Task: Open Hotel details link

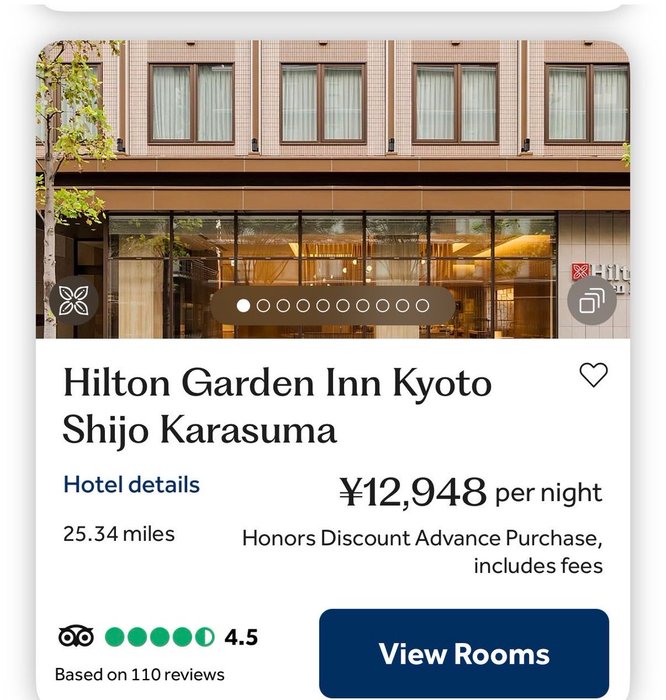Action: (x=131, y=485)
